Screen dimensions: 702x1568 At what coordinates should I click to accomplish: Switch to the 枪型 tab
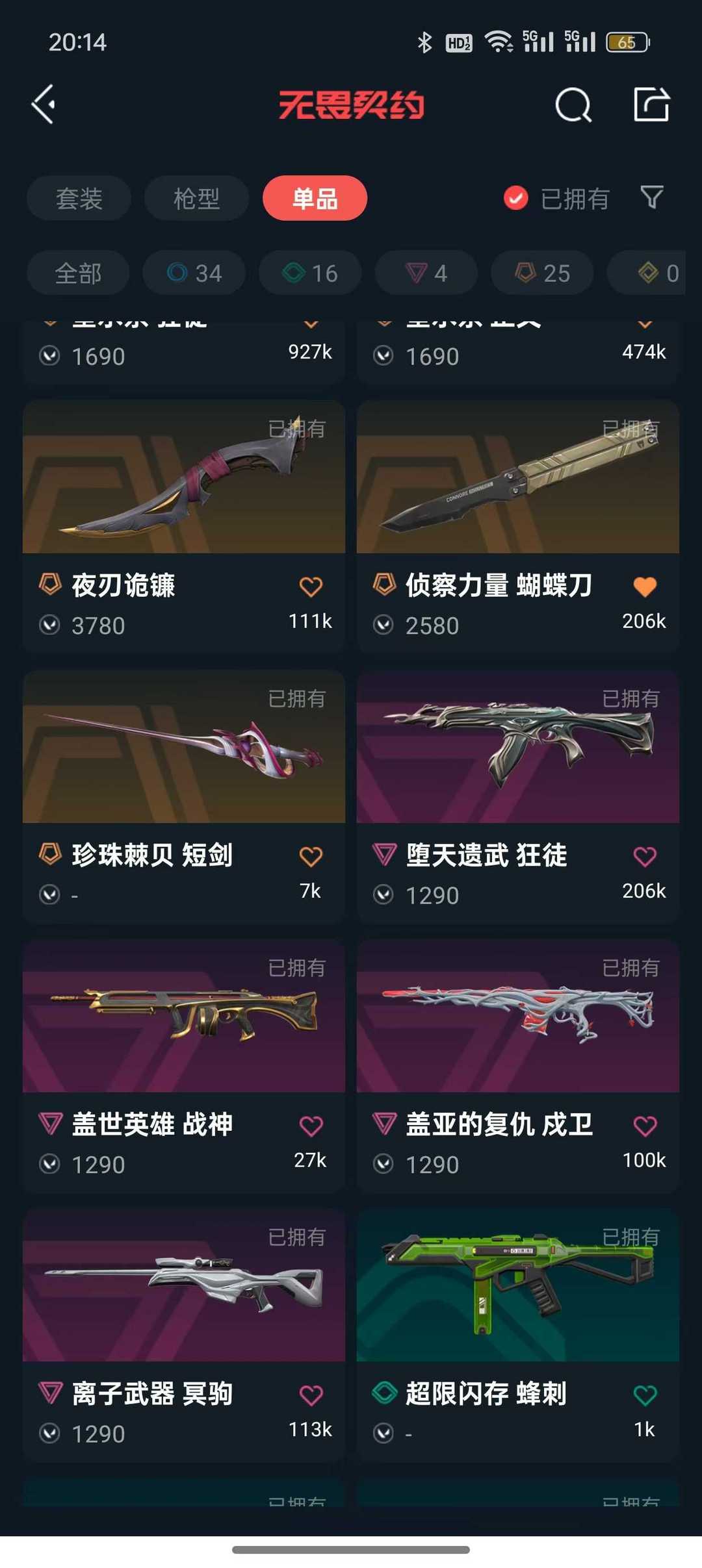[x=195, y=198]
